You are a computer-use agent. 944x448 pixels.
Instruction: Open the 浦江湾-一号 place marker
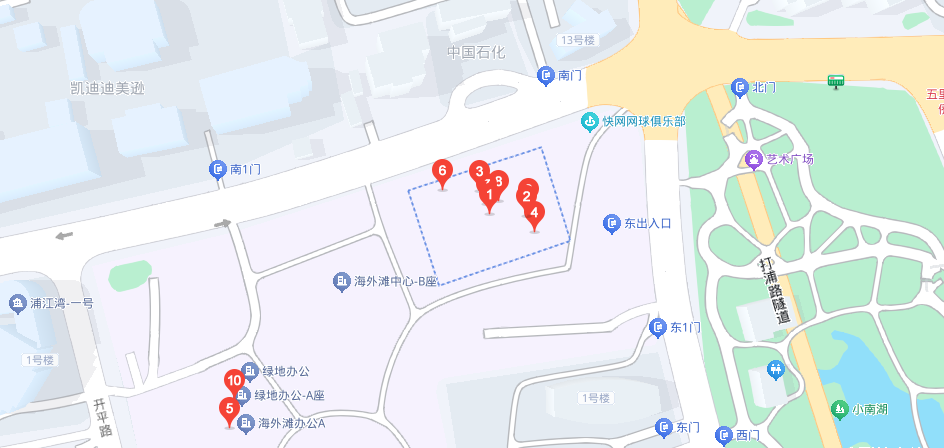[17, 303]
